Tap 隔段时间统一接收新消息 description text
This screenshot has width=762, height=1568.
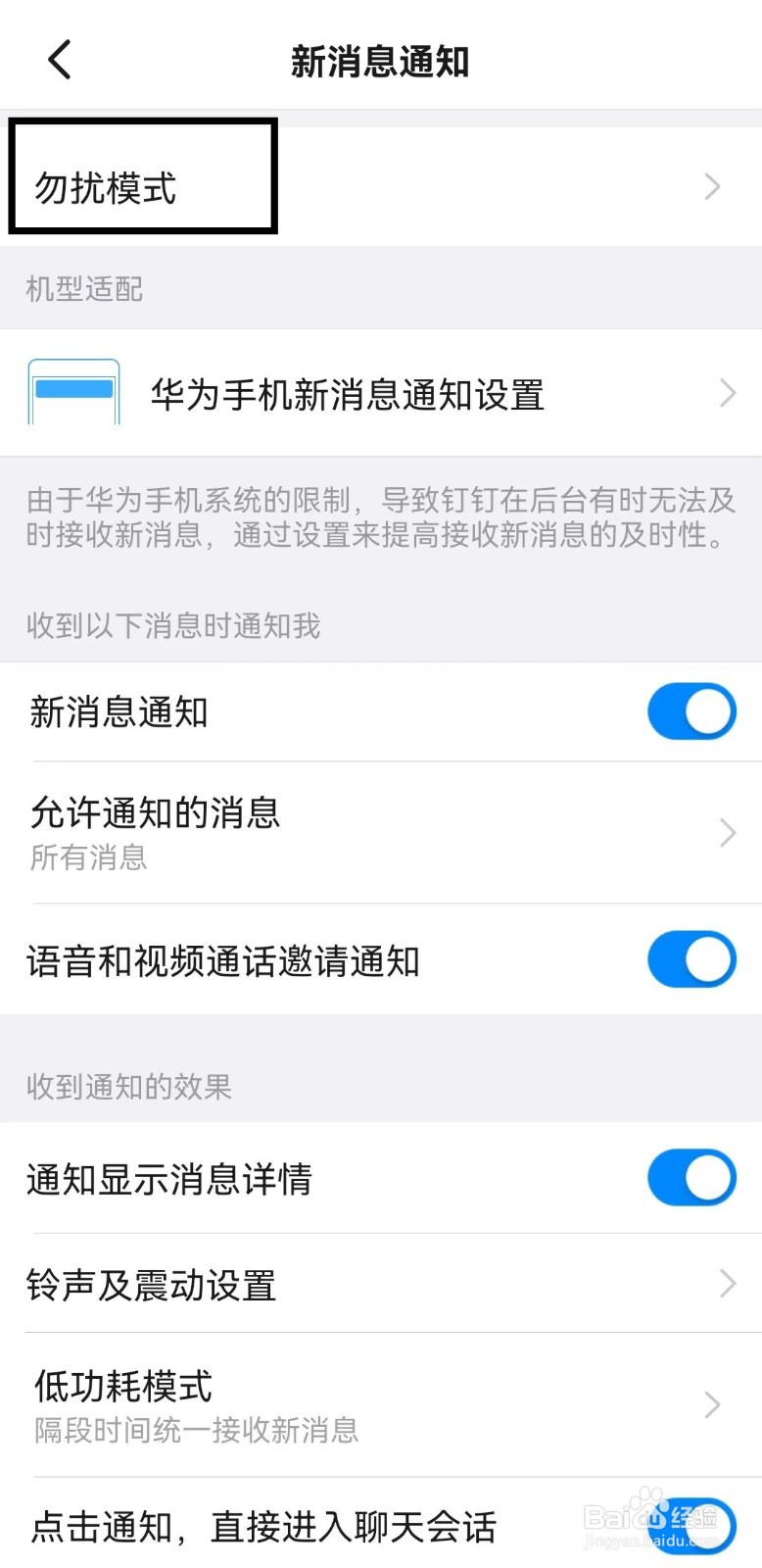pyautogui.click(x=192, y=1432)
